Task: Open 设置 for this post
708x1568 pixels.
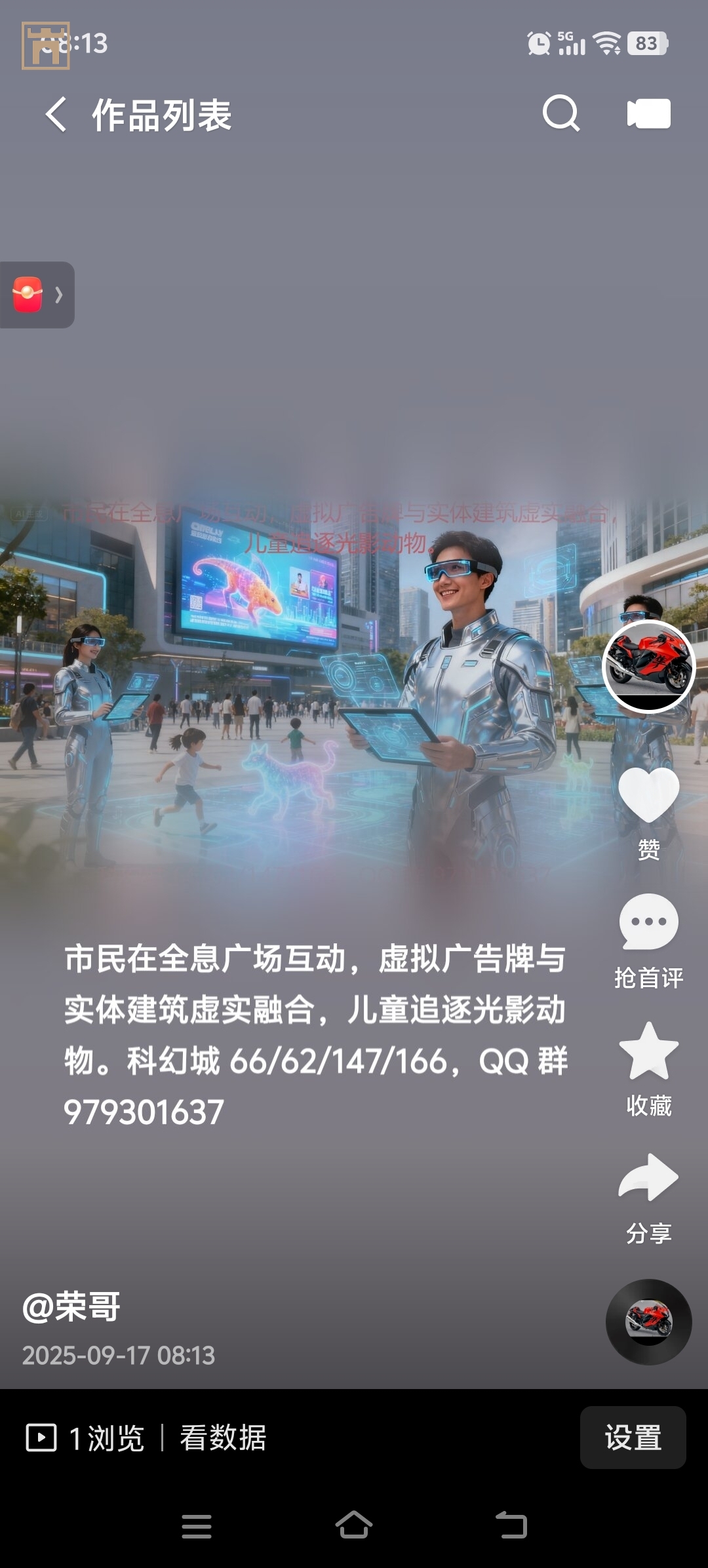Action: click(633, 1438)
